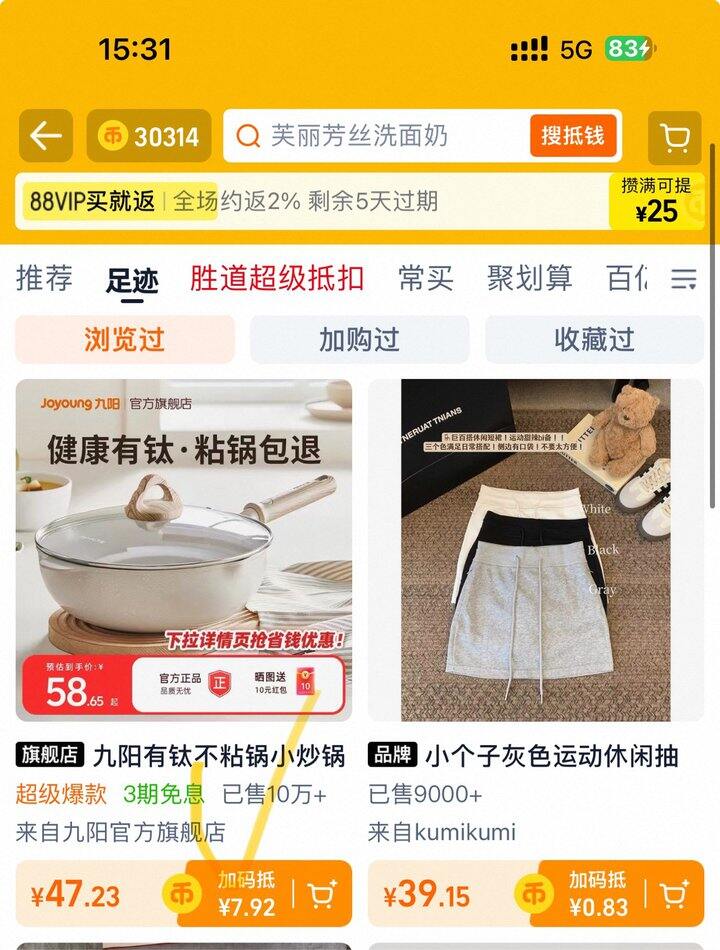Select the 浏览过 filter
Image resolution: width=720 pixels, height=950 pixels.
[125, 339]
